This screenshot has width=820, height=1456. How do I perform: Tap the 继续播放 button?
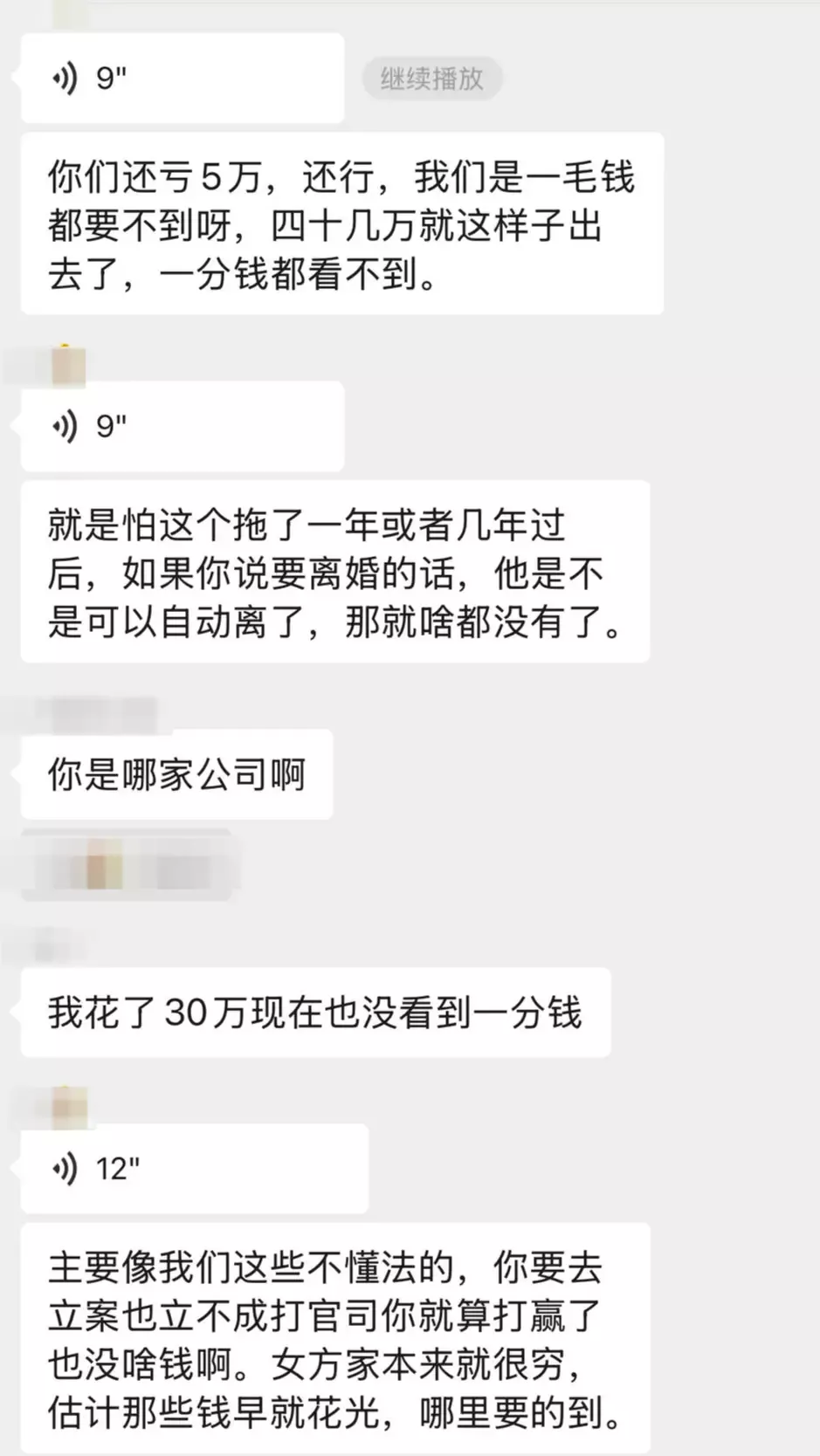[x=431, y=79]
